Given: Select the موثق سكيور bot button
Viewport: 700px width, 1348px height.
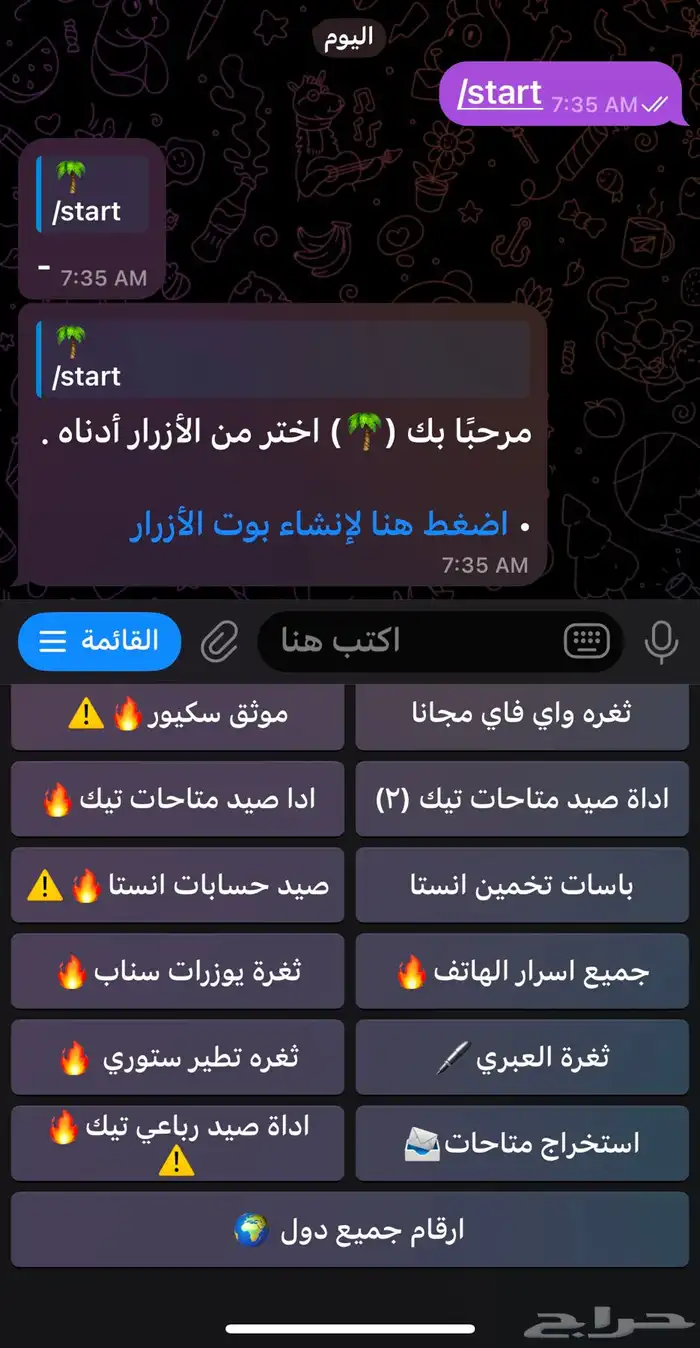Looking at the screenshot, I should (x=177, y=714).
